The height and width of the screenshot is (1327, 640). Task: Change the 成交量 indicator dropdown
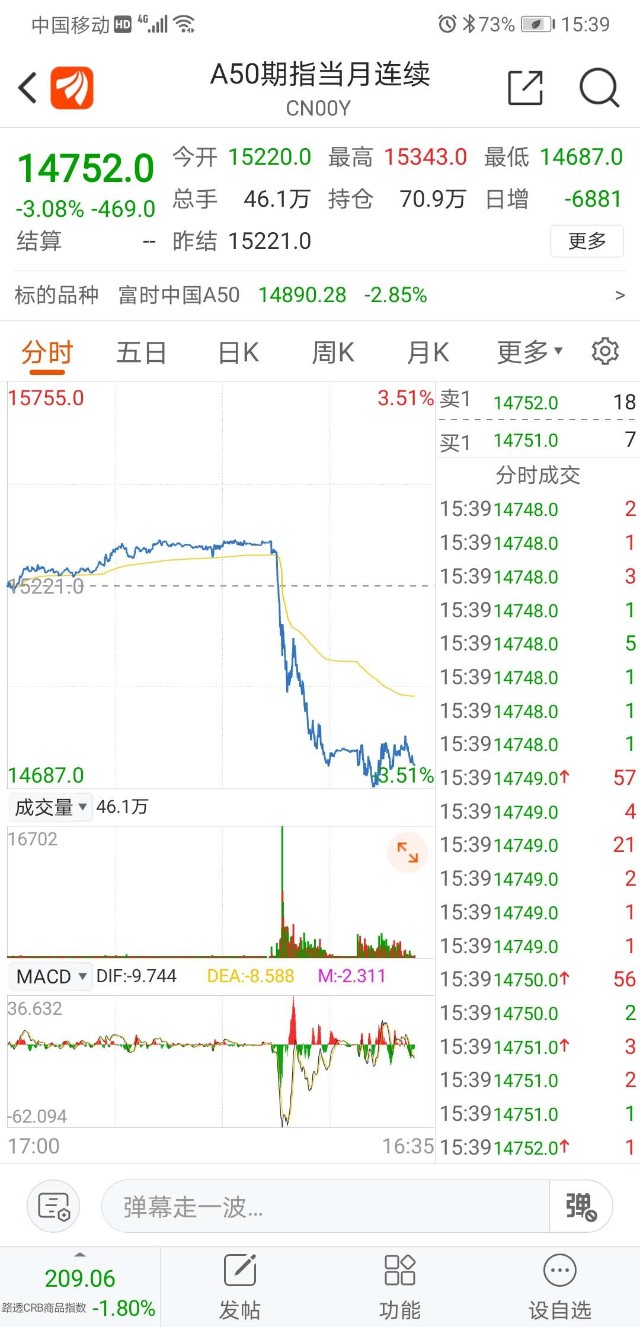click(x=50, y=806)
